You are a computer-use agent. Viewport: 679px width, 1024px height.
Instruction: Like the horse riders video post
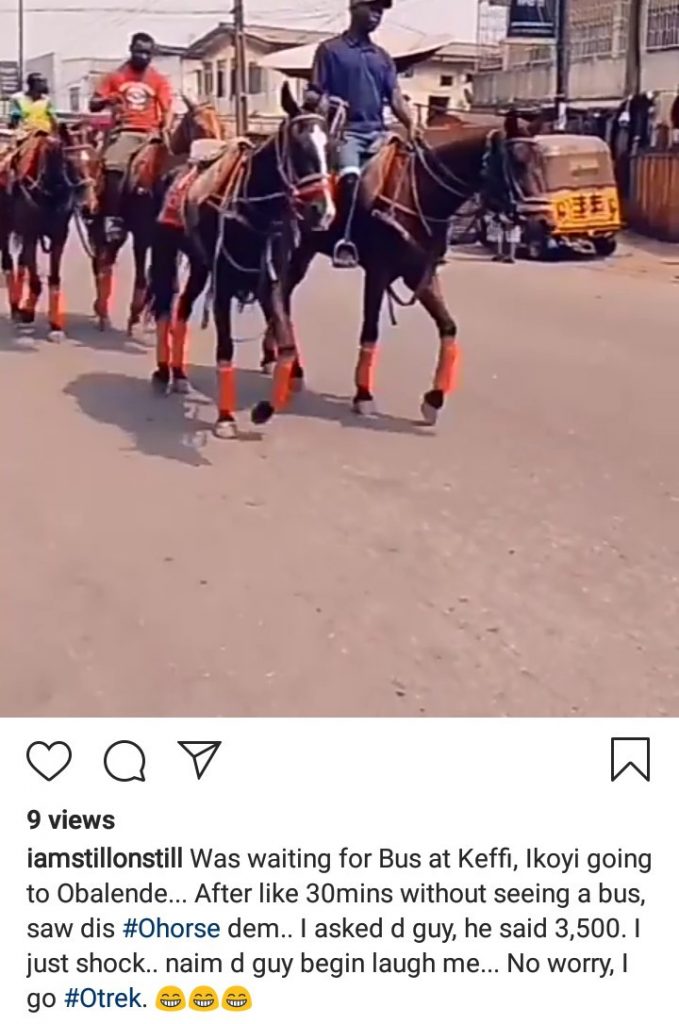[x=48, y=761]
